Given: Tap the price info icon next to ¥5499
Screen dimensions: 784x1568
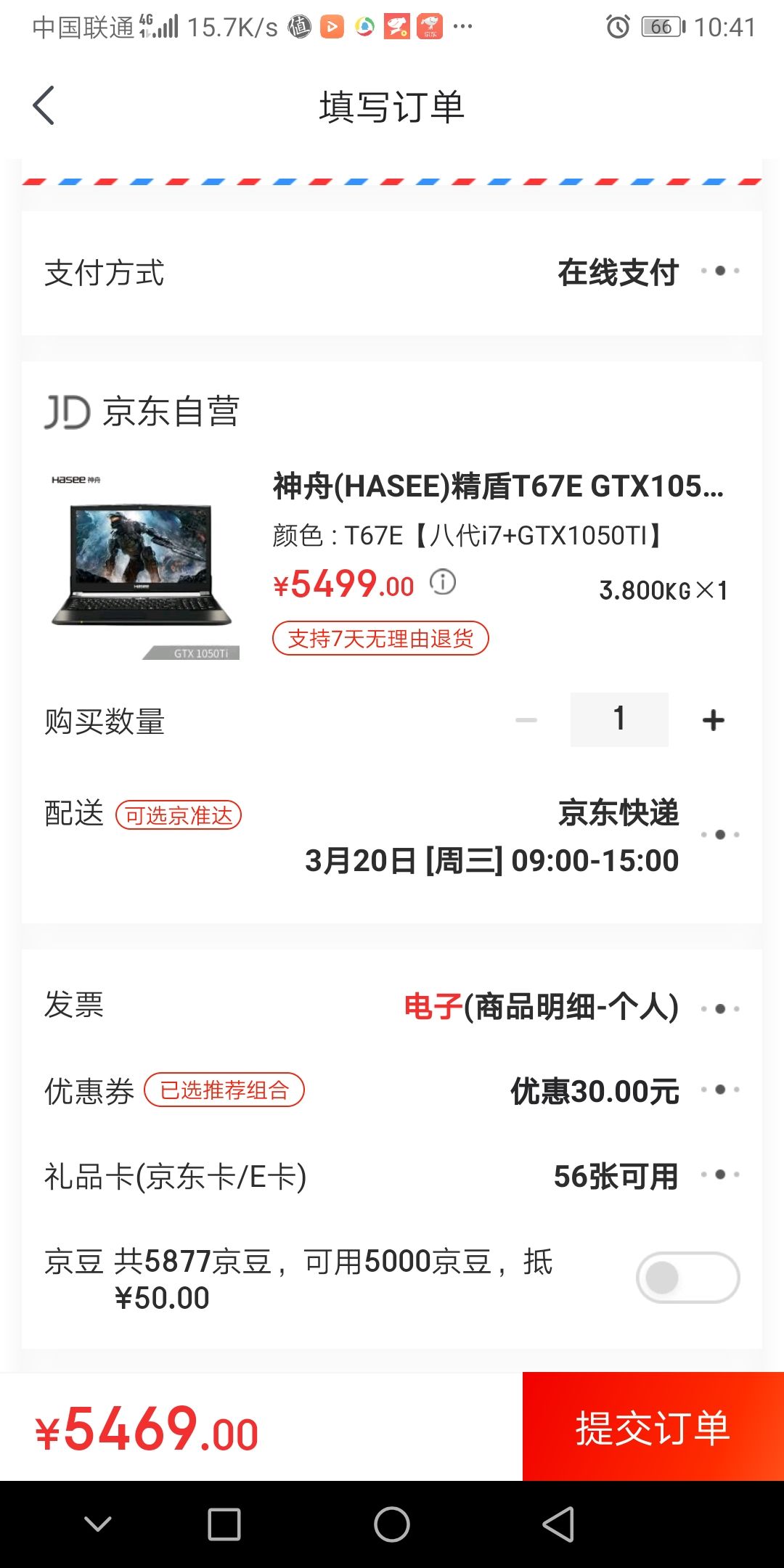Looking at the screenshot, I should click(x=441, y=581).
